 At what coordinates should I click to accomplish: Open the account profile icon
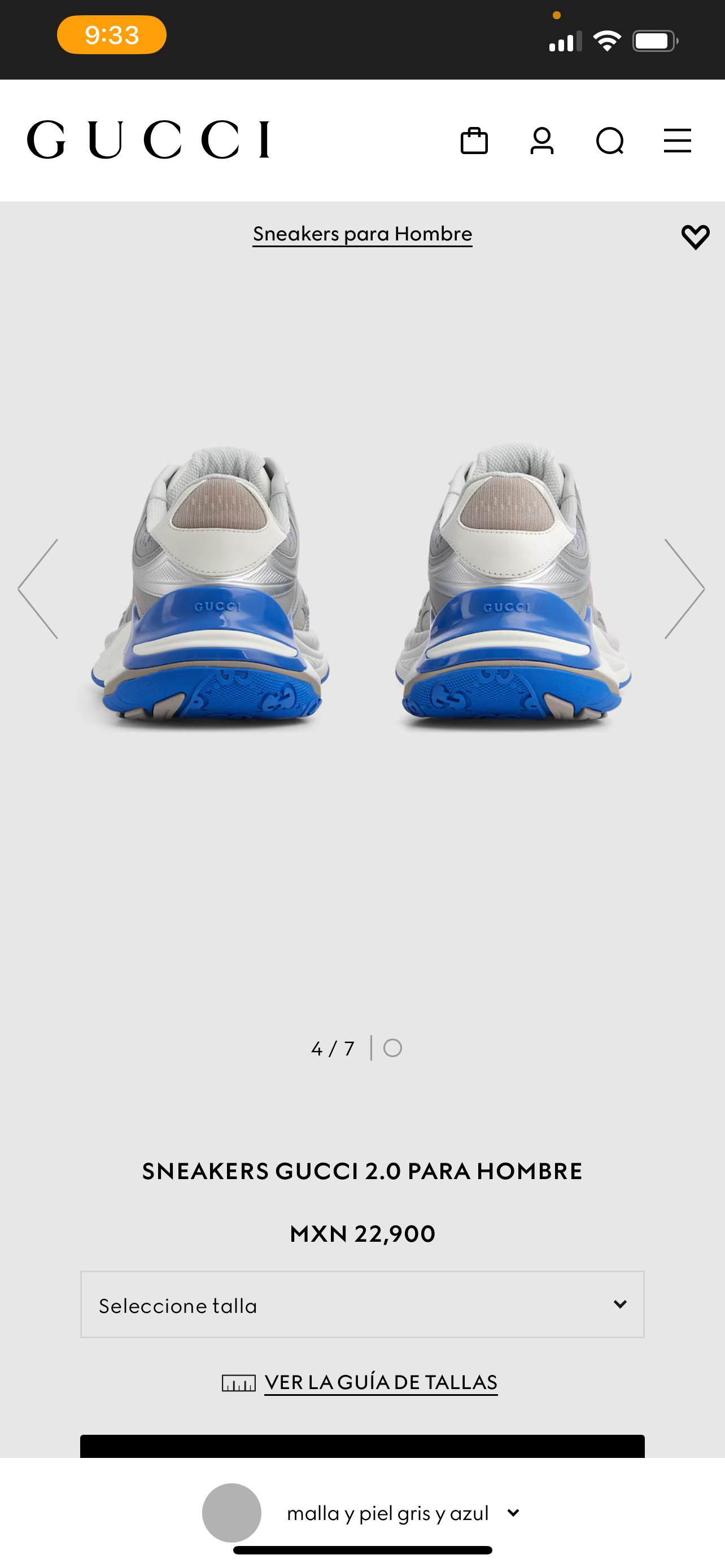pyautogui.click(x=541, y=141)
